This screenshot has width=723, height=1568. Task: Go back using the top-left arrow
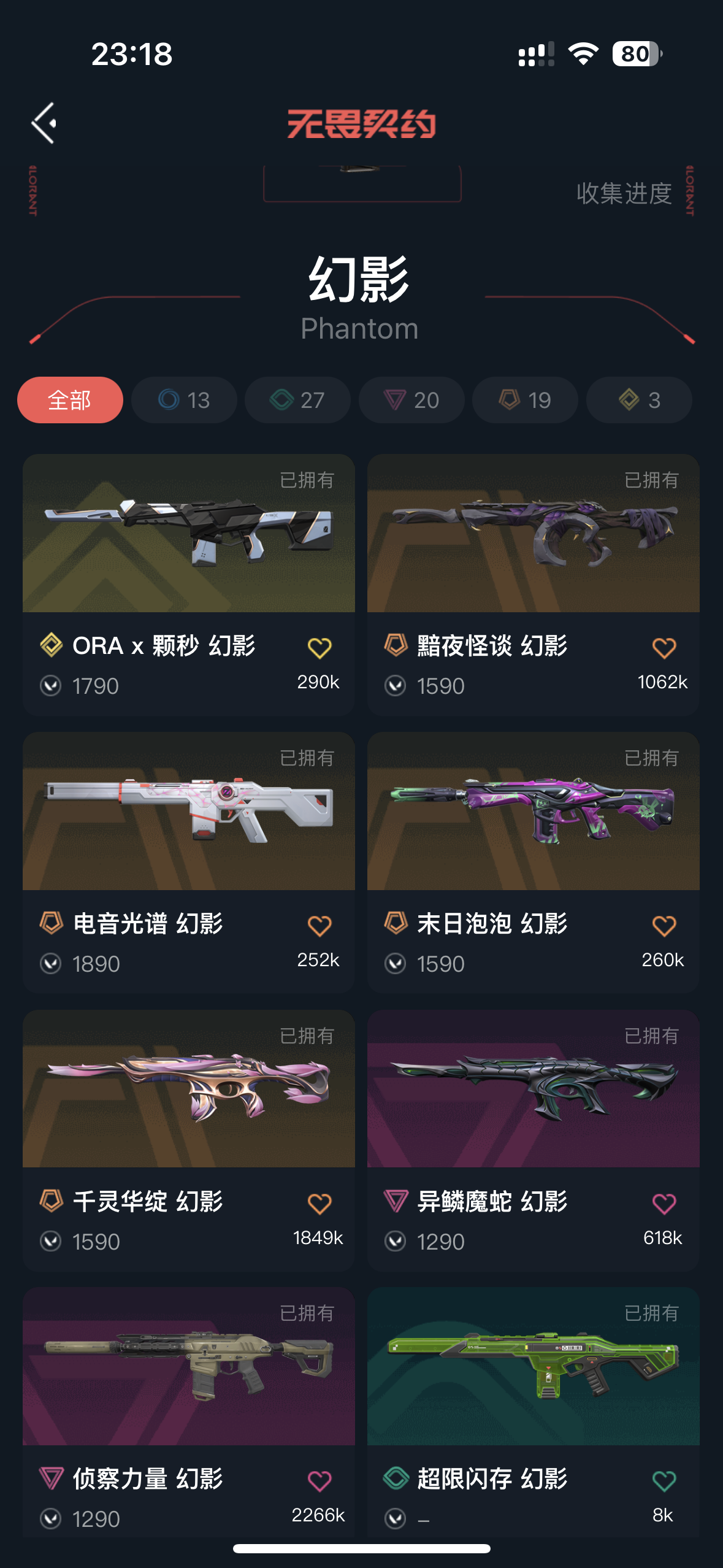point(44,123)
